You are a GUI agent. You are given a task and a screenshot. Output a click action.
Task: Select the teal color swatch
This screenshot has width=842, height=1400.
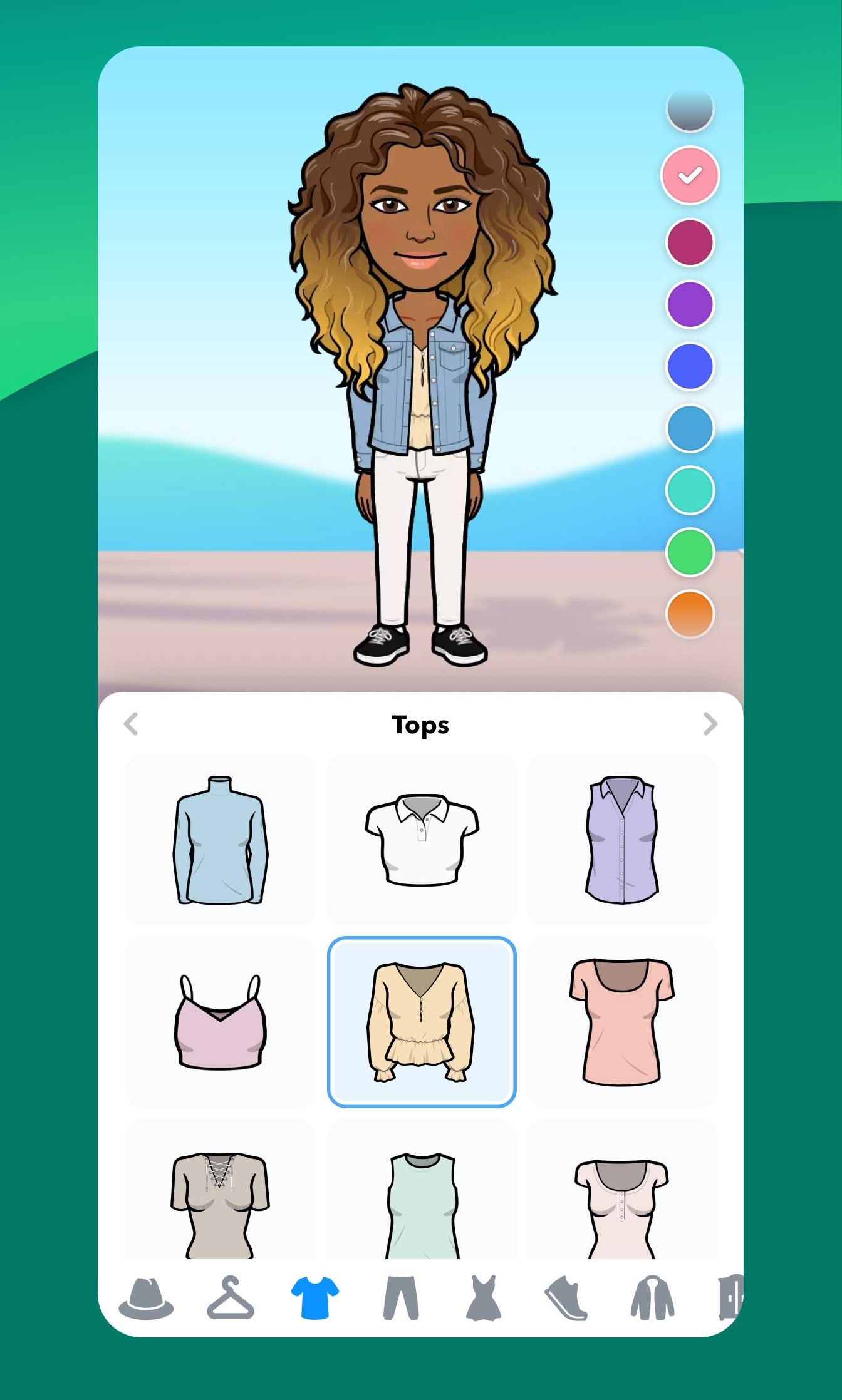pyautogui.click(x=690, y=490)
